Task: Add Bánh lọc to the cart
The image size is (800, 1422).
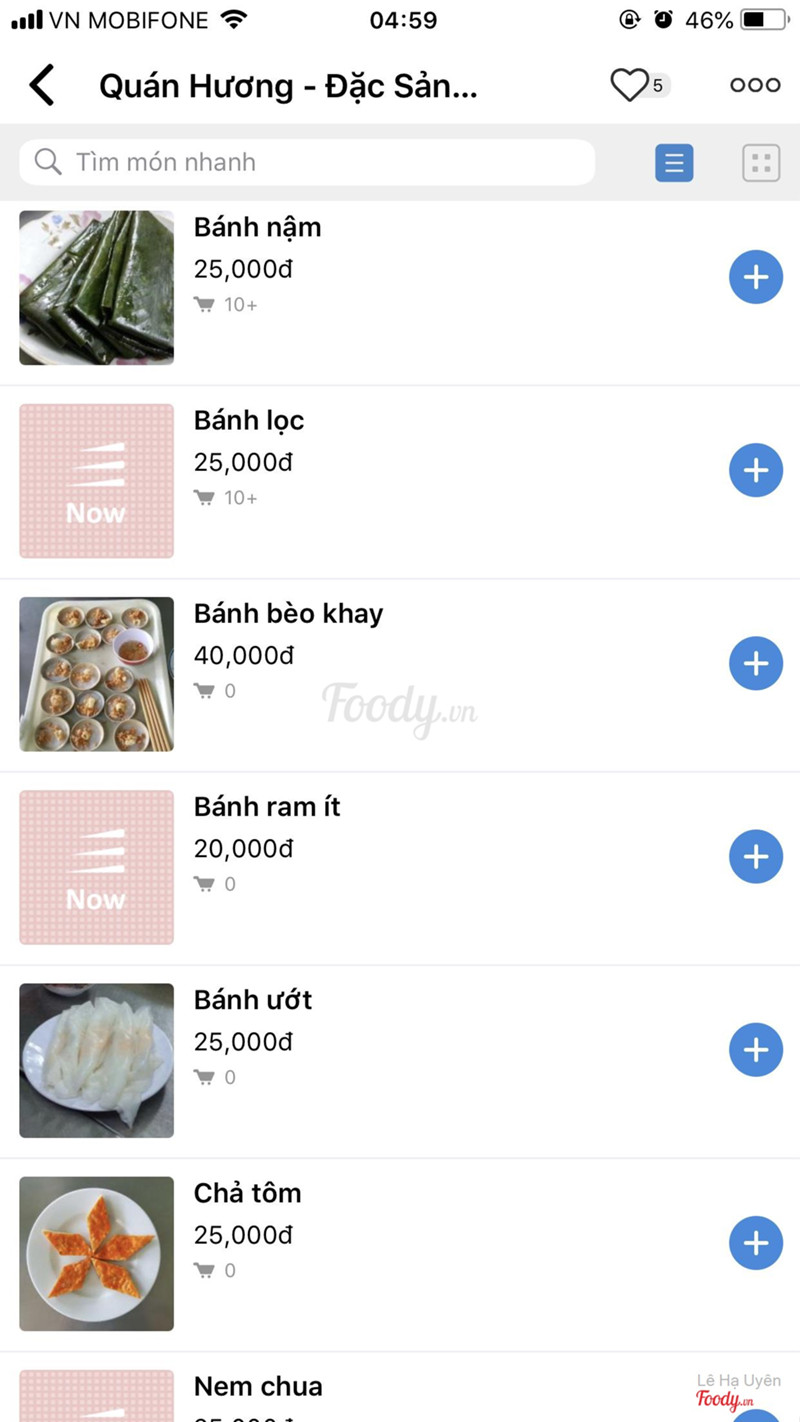Action: pos(755,470)
